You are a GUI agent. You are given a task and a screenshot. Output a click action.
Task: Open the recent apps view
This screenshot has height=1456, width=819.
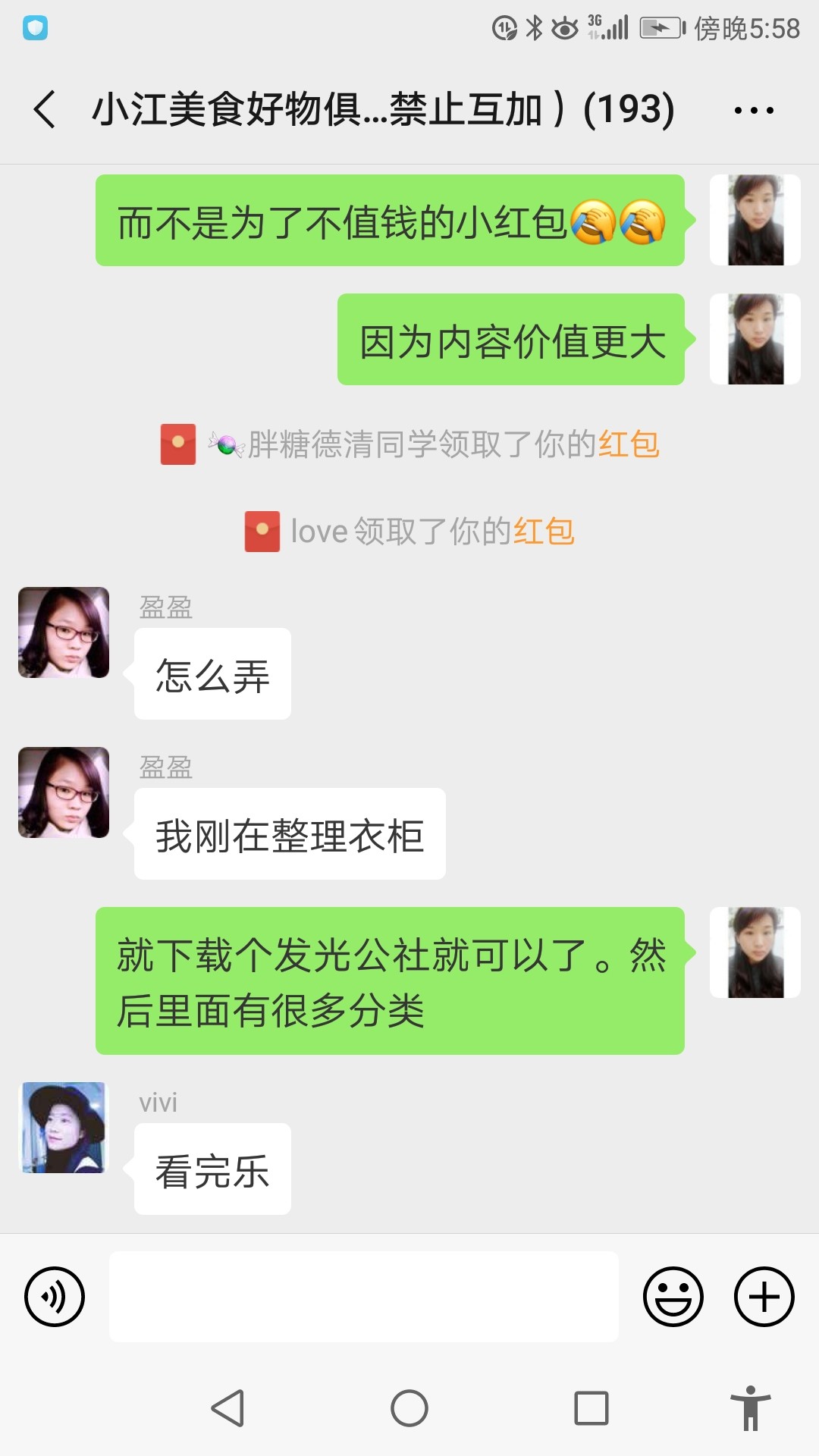(x=591, y=1409)
